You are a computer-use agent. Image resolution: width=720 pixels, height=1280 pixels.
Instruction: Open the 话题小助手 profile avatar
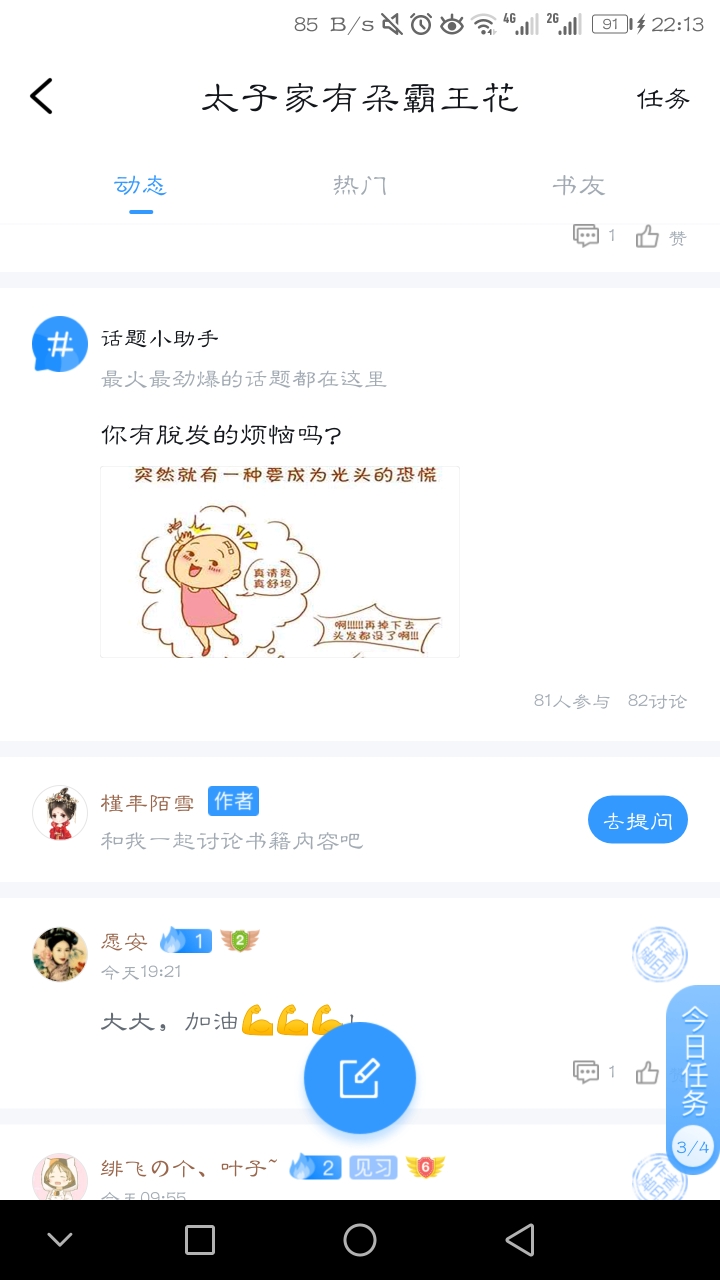point(60,345)
